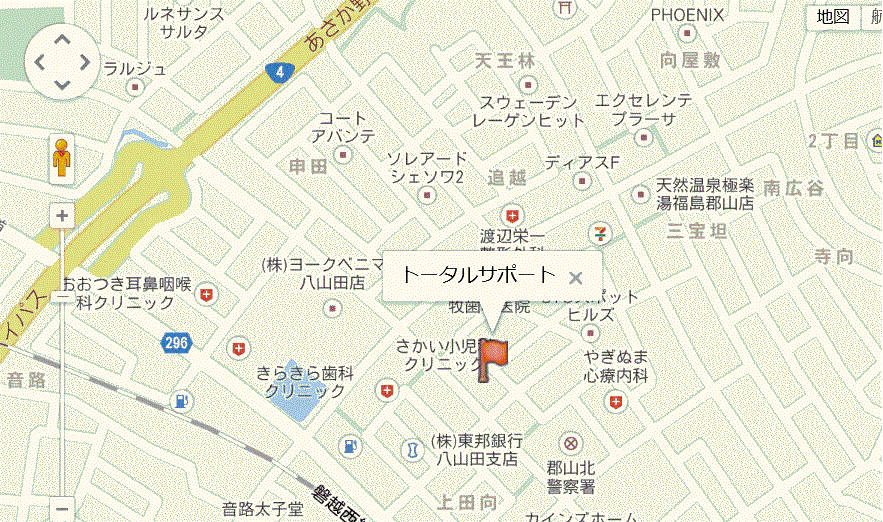
Task: Zoom in with the plus button
Action: (62, 216)
